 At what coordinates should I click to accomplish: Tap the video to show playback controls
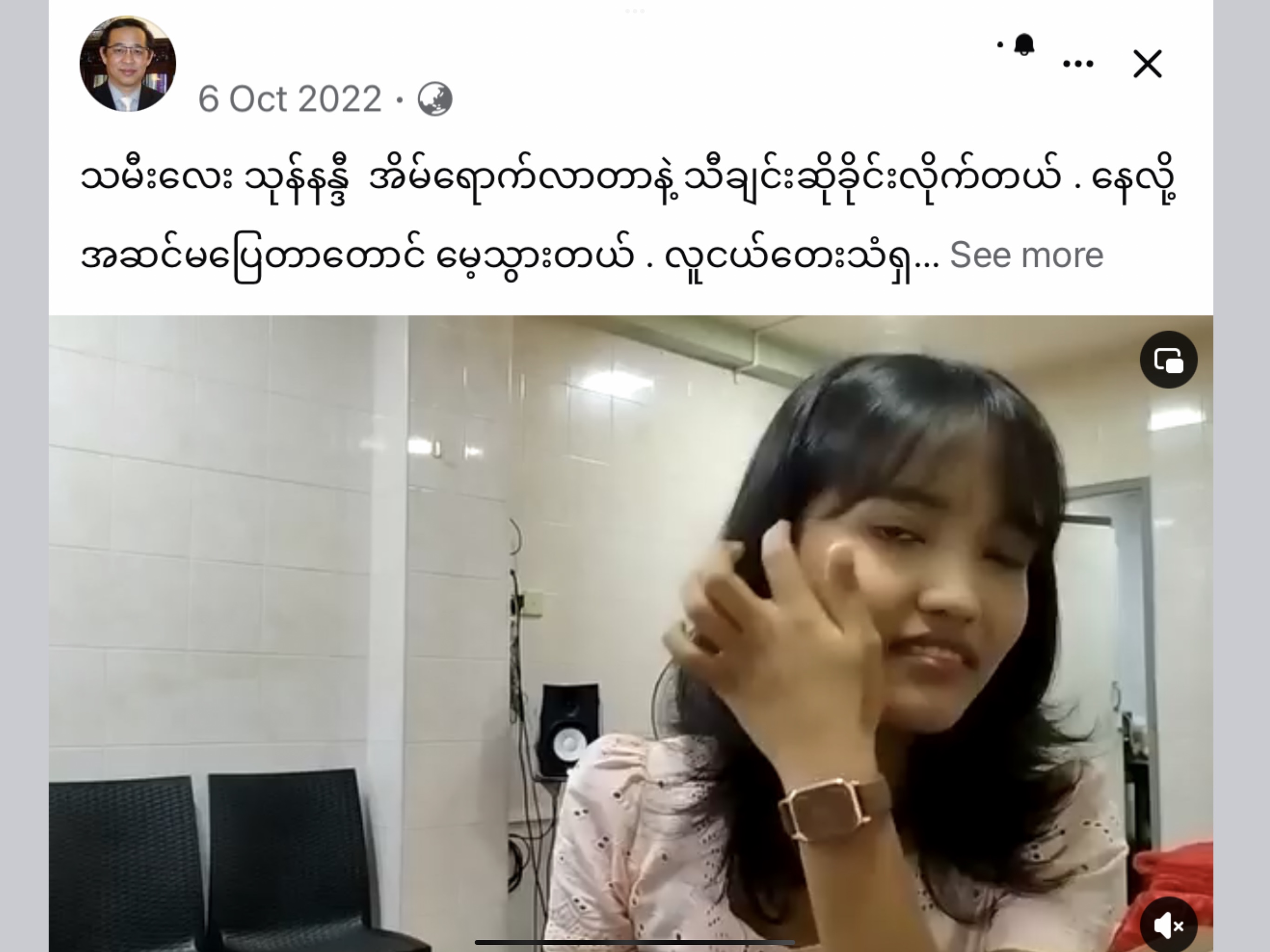coord(632,632)
